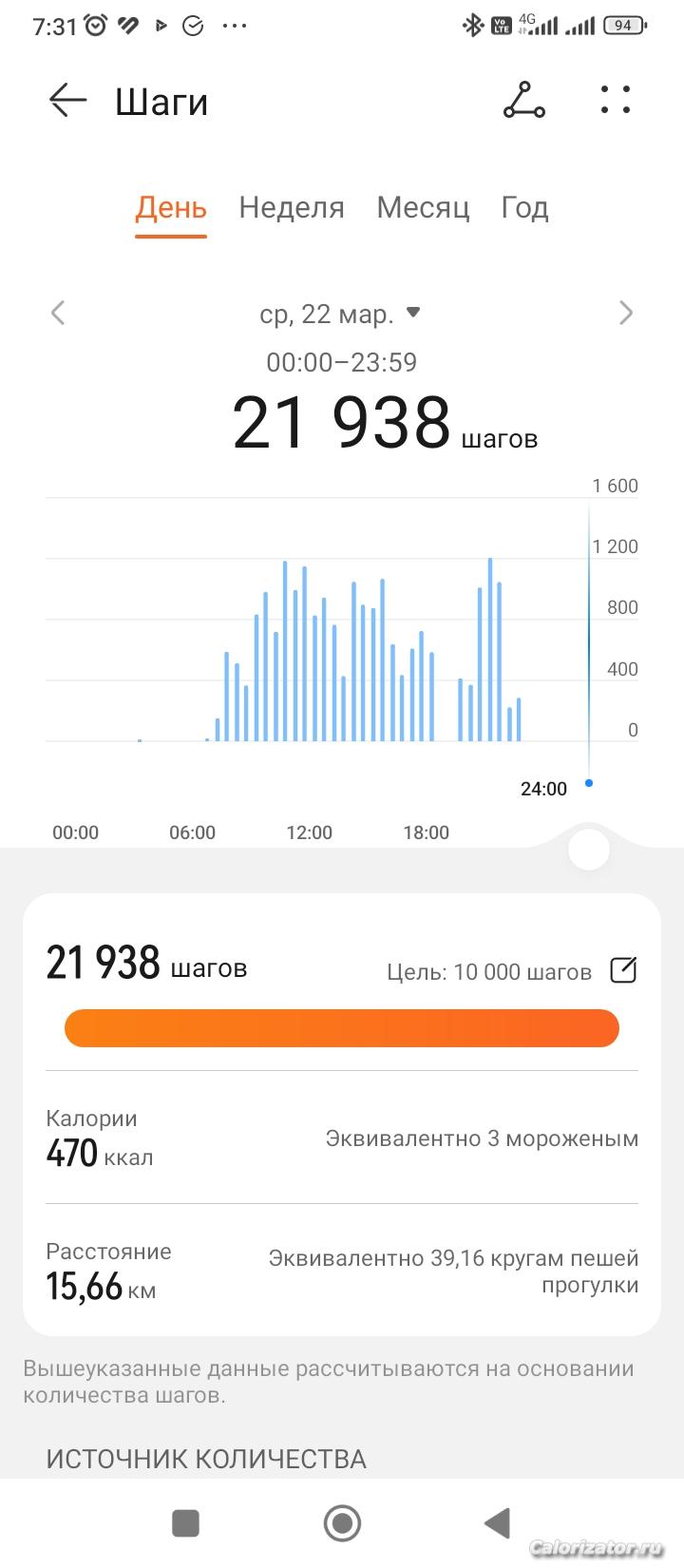Switch to the Месяц tab
Viewport: 684px width, 1568px height.
pyautogui.click(x=423, y=208)
